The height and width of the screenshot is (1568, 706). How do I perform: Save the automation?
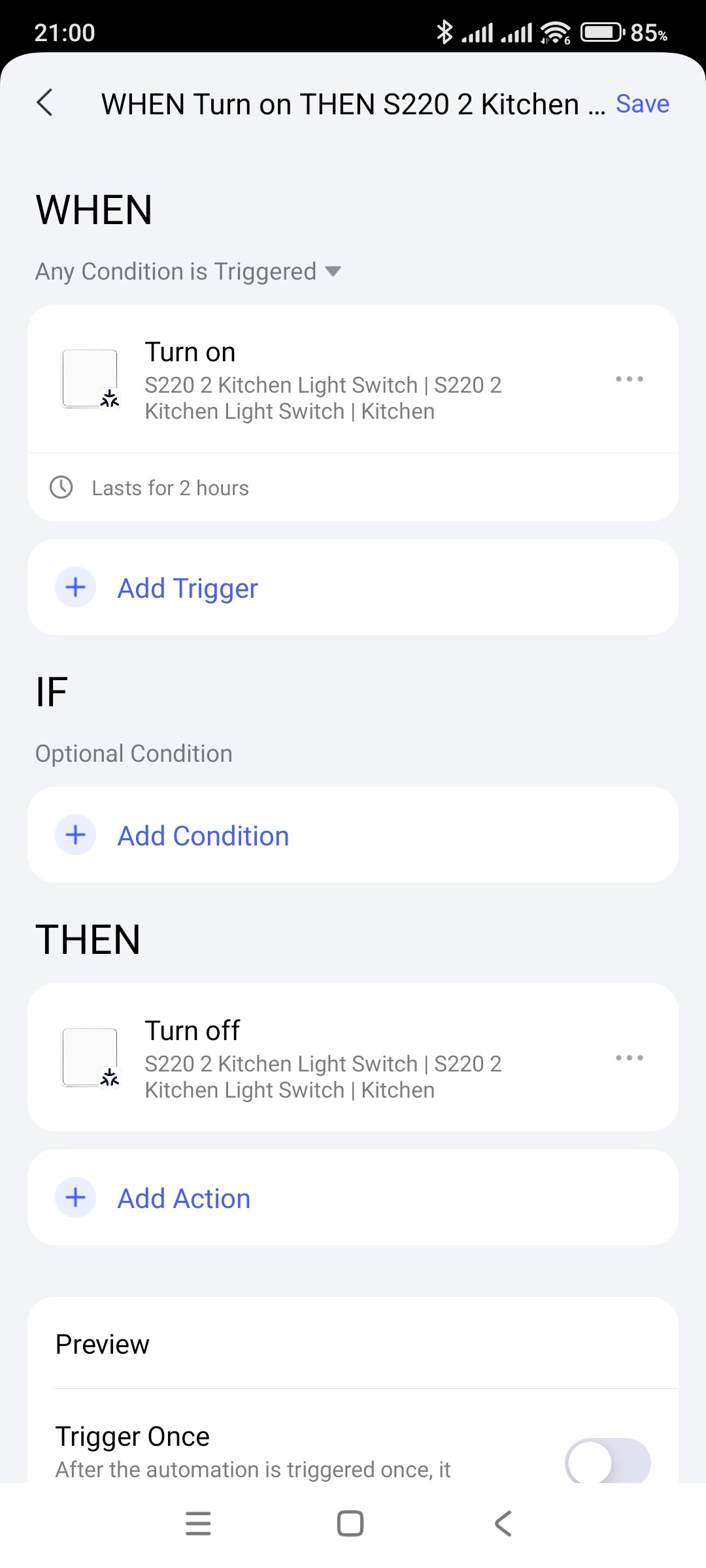[642, 104]
